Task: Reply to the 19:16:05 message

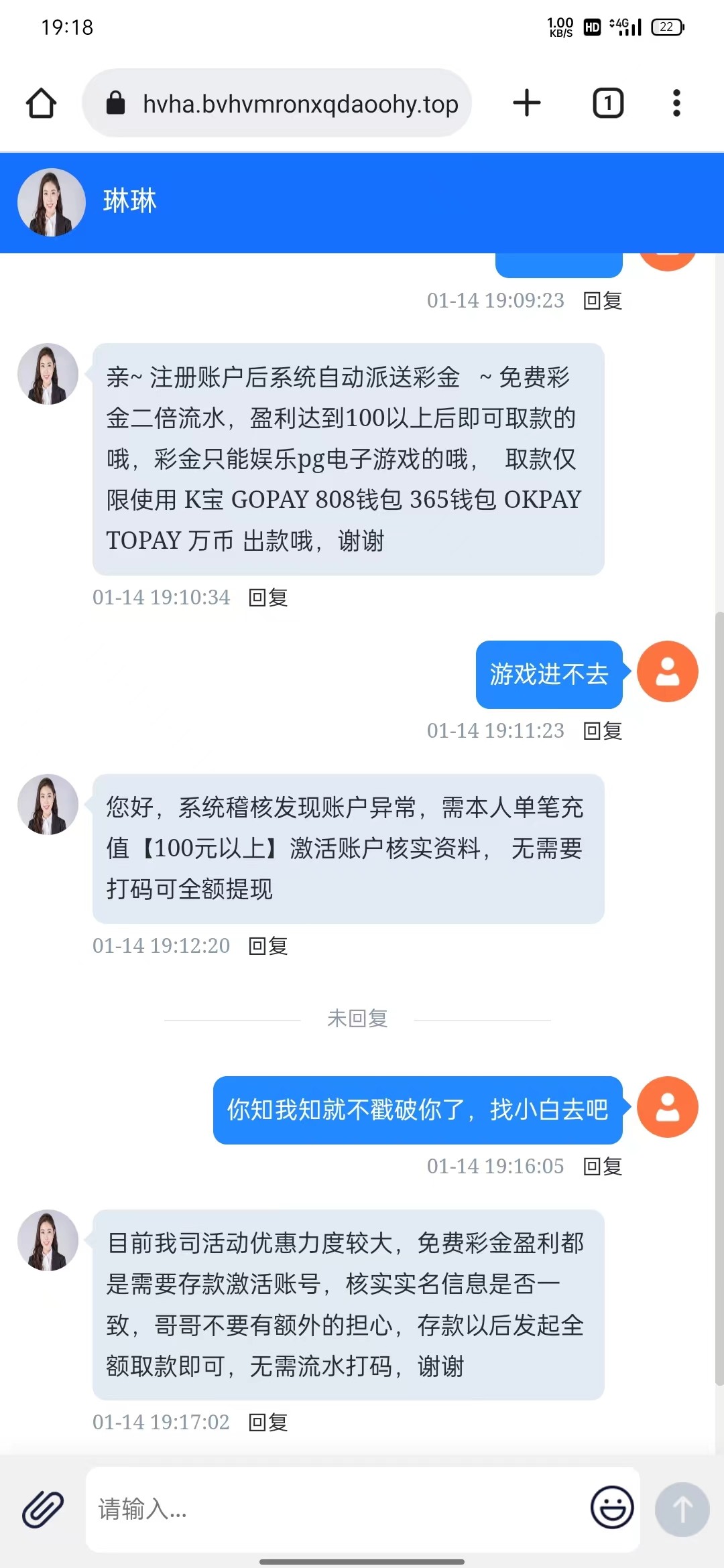Action: (x=603, y=1166)
